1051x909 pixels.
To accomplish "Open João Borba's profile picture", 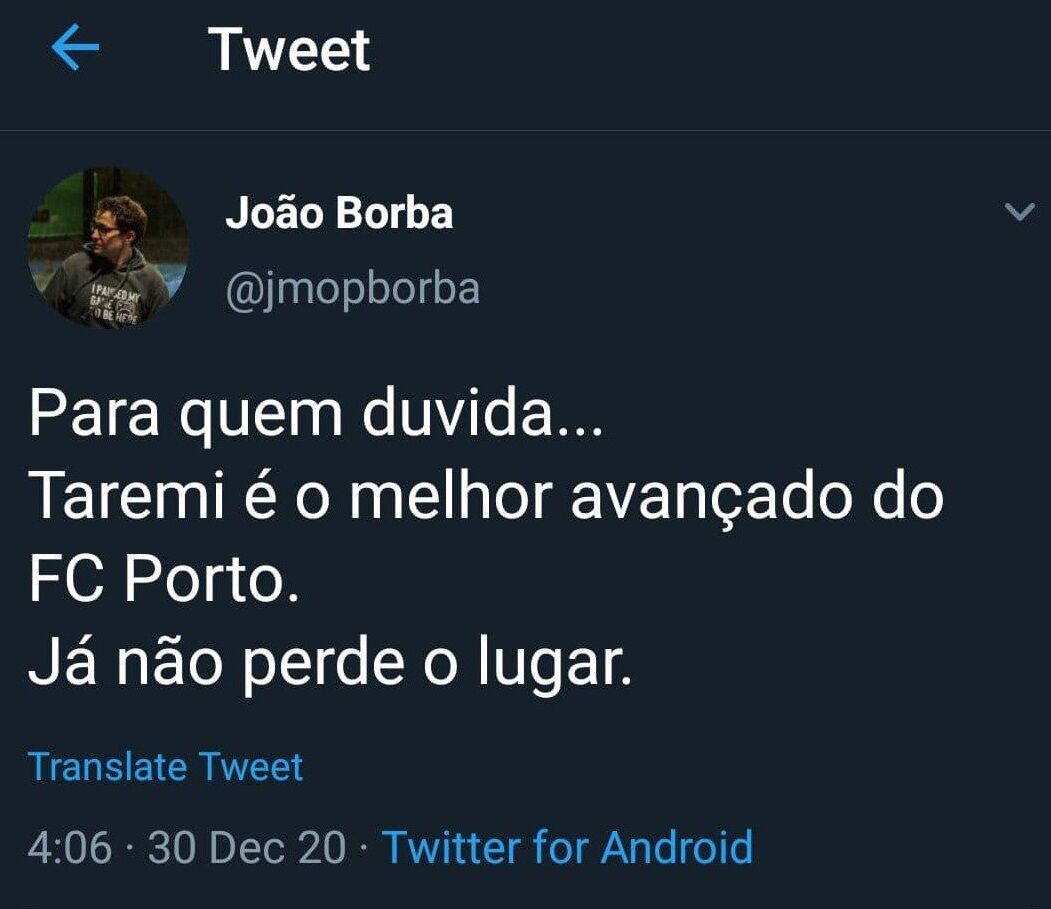I will click(x=108, y=248).
